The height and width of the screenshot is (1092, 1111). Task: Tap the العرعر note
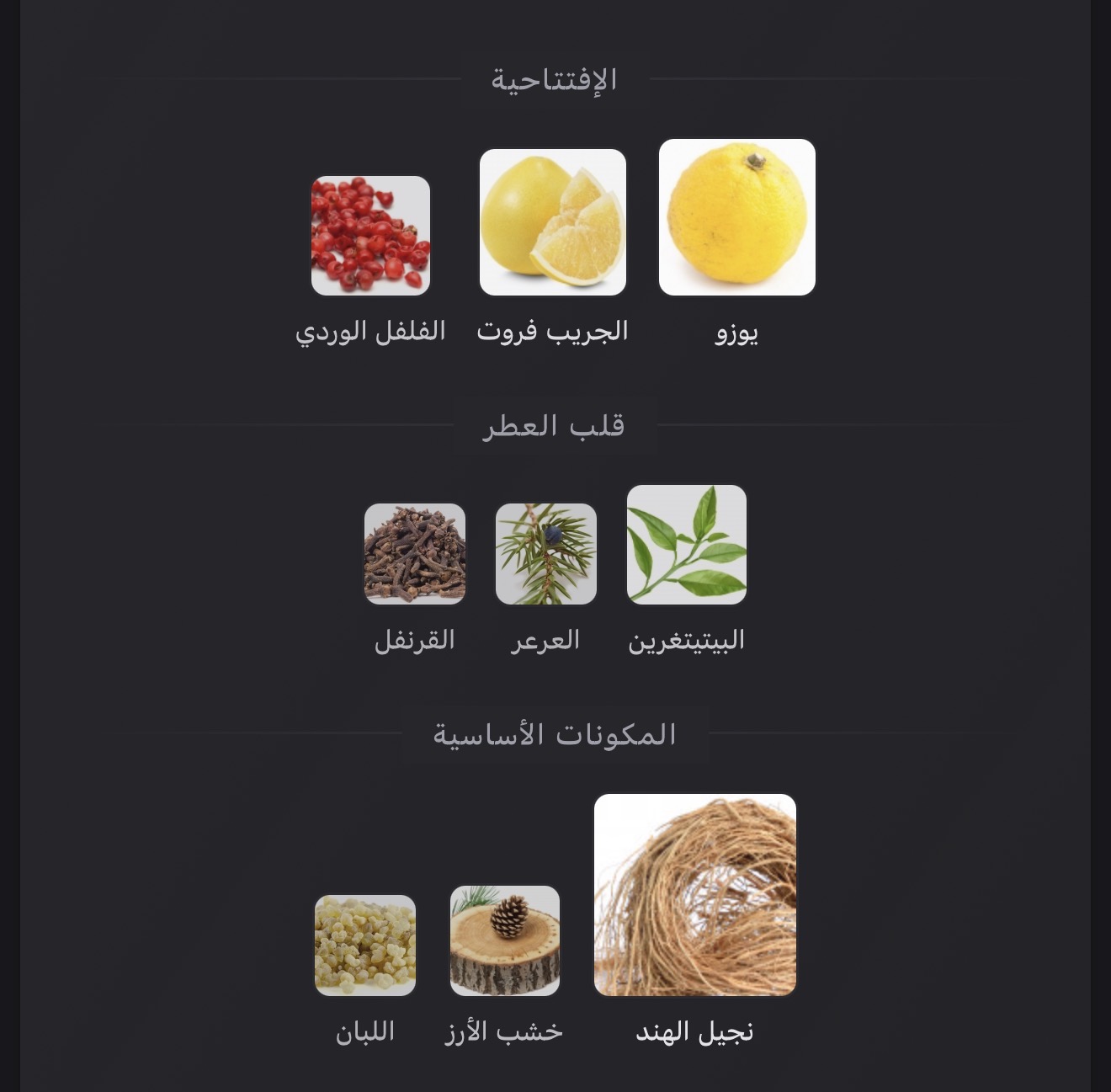[x=545, y=554]
